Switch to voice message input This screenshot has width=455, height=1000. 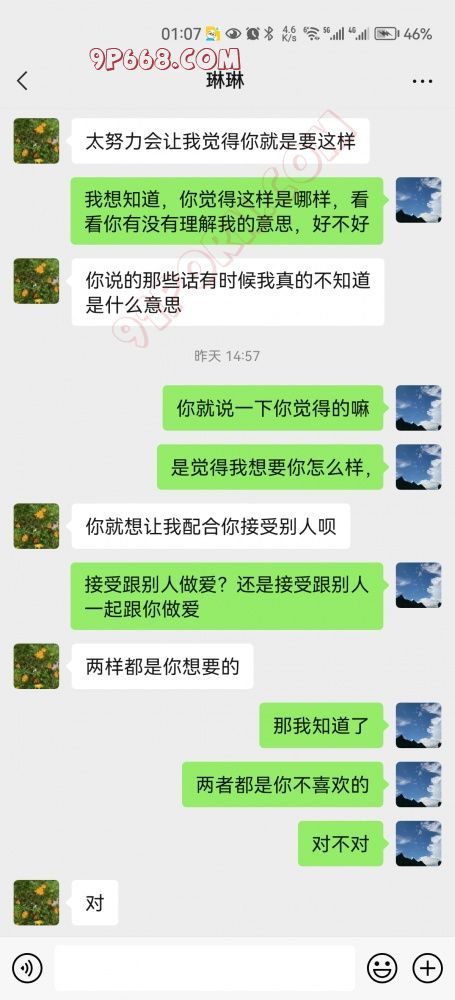pos(27,968)
